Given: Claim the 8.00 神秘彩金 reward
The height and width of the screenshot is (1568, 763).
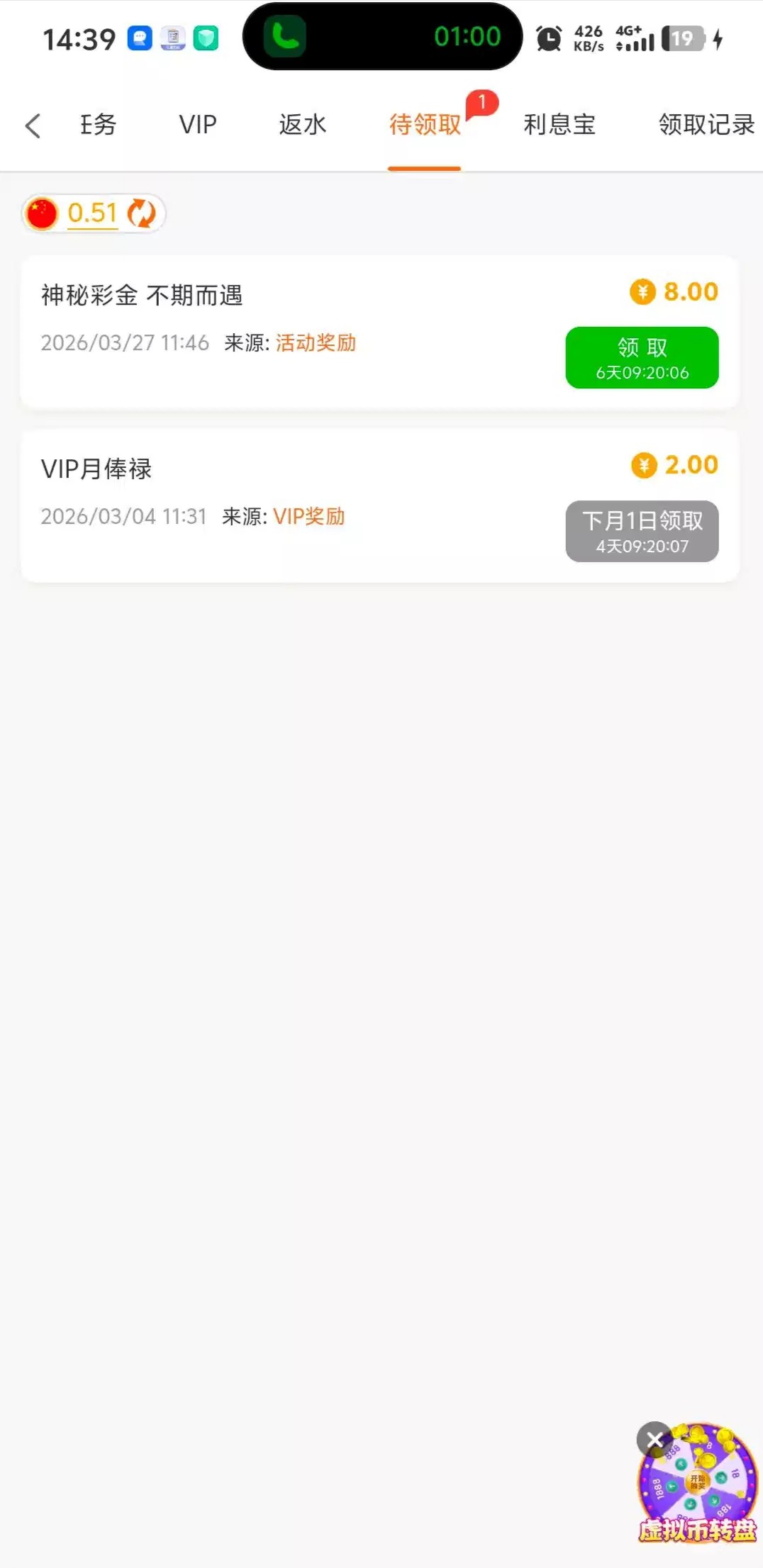Looking at the screenshot, I should [642, 357].
